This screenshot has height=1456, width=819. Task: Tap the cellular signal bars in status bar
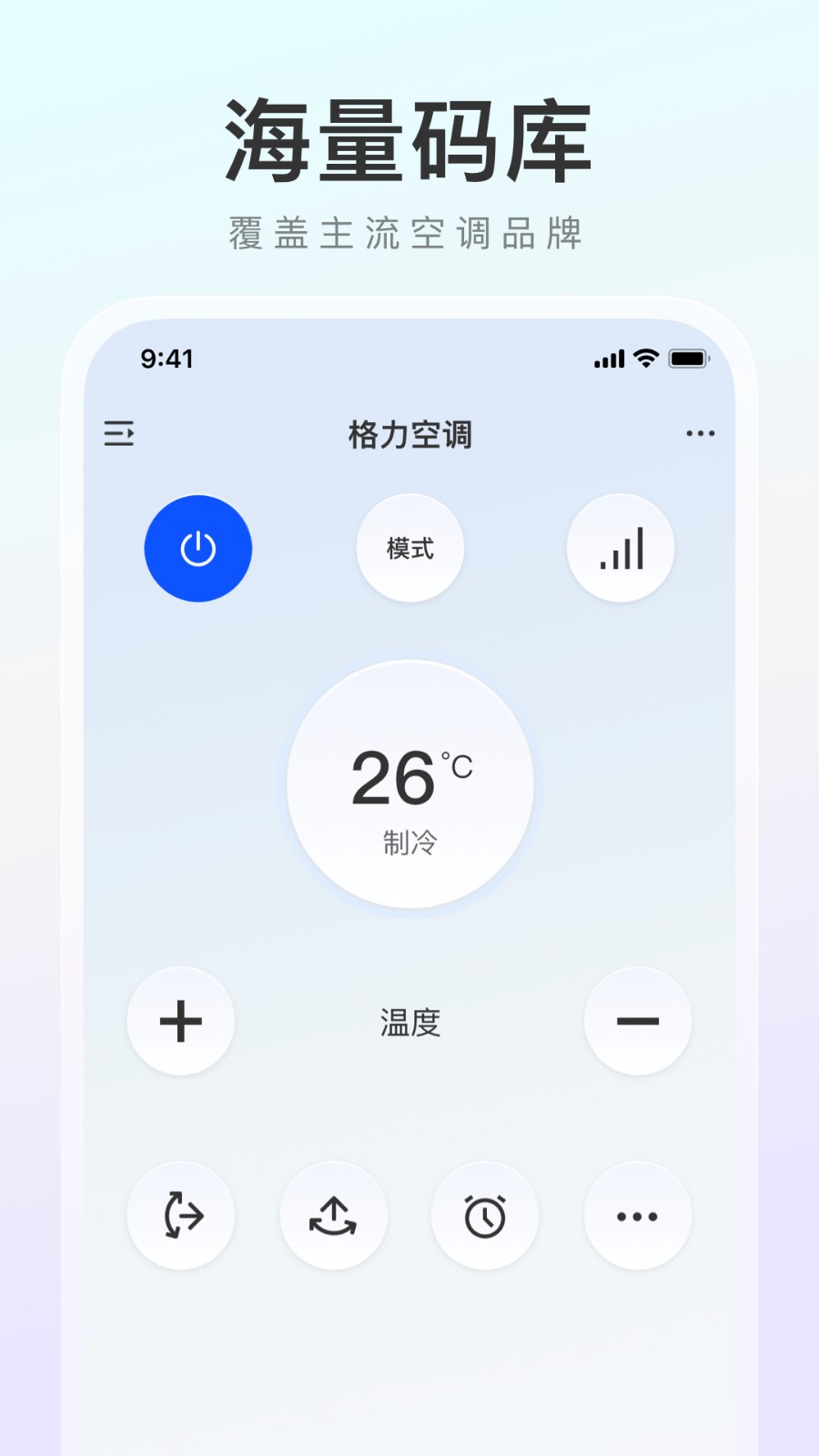click(608, 360)
